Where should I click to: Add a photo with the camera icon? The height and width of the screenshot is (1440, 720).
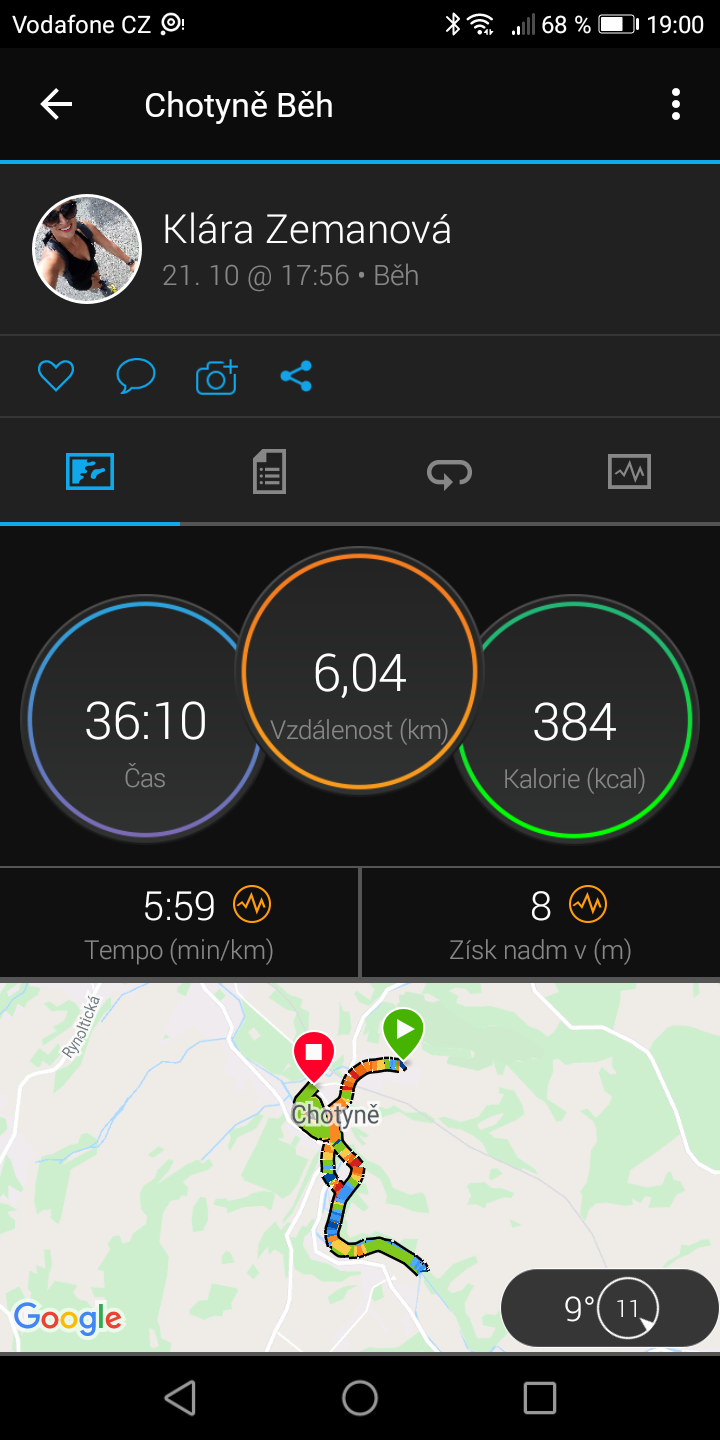pos(216,376)
